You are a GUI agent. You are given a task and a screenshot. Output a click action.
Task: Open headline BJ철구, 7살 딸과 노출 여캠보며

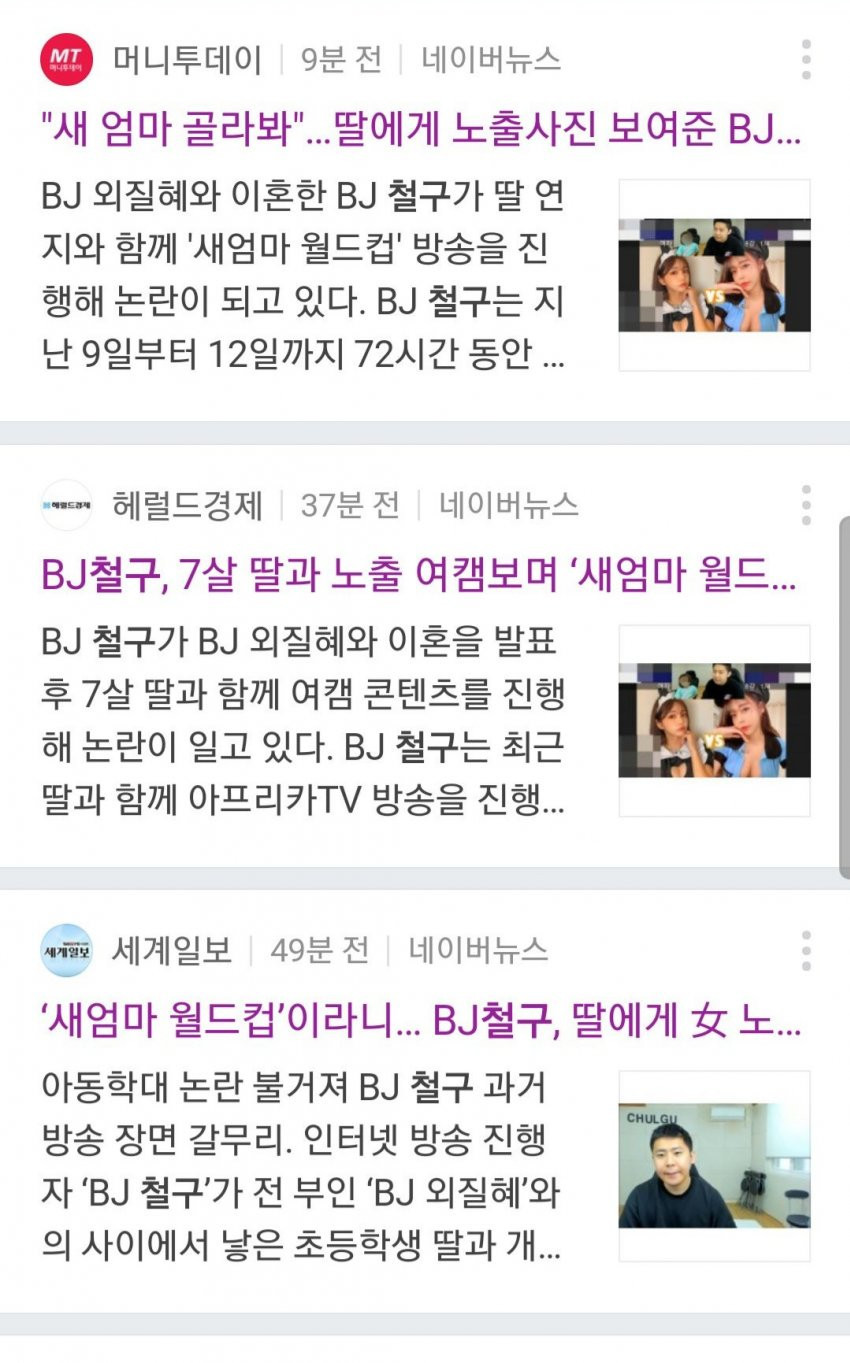(x=420, y=576)
